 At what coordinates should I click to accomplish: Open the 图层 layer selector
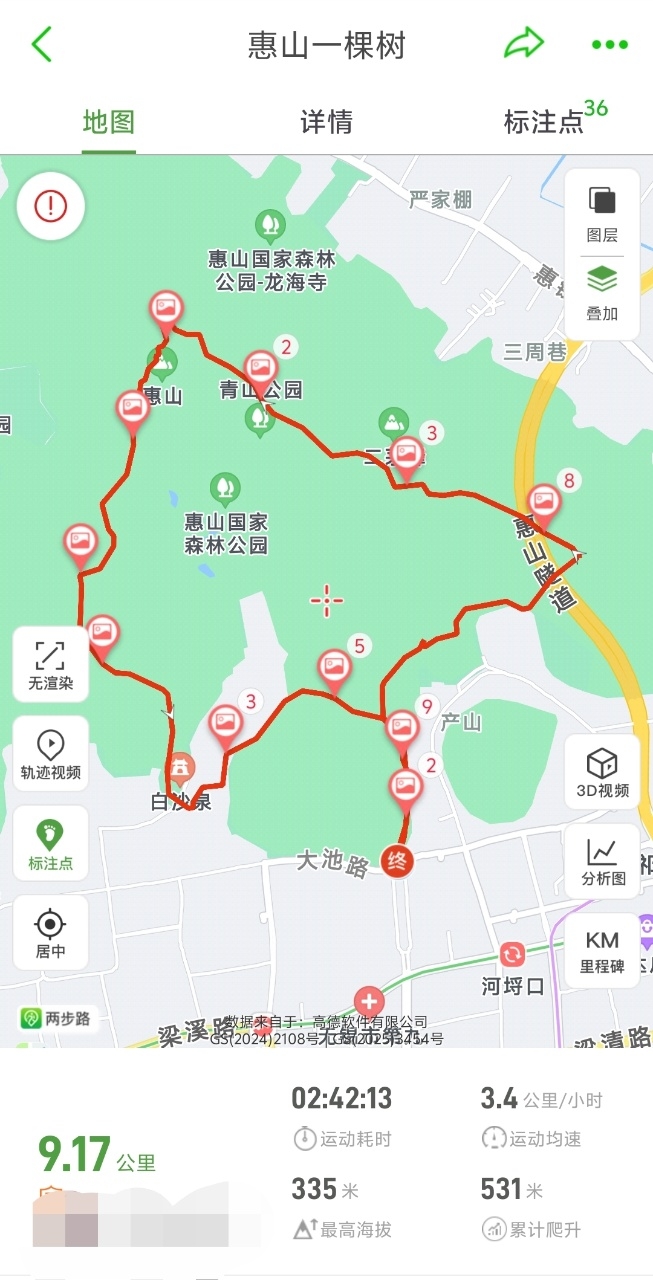tap(602, 214)
